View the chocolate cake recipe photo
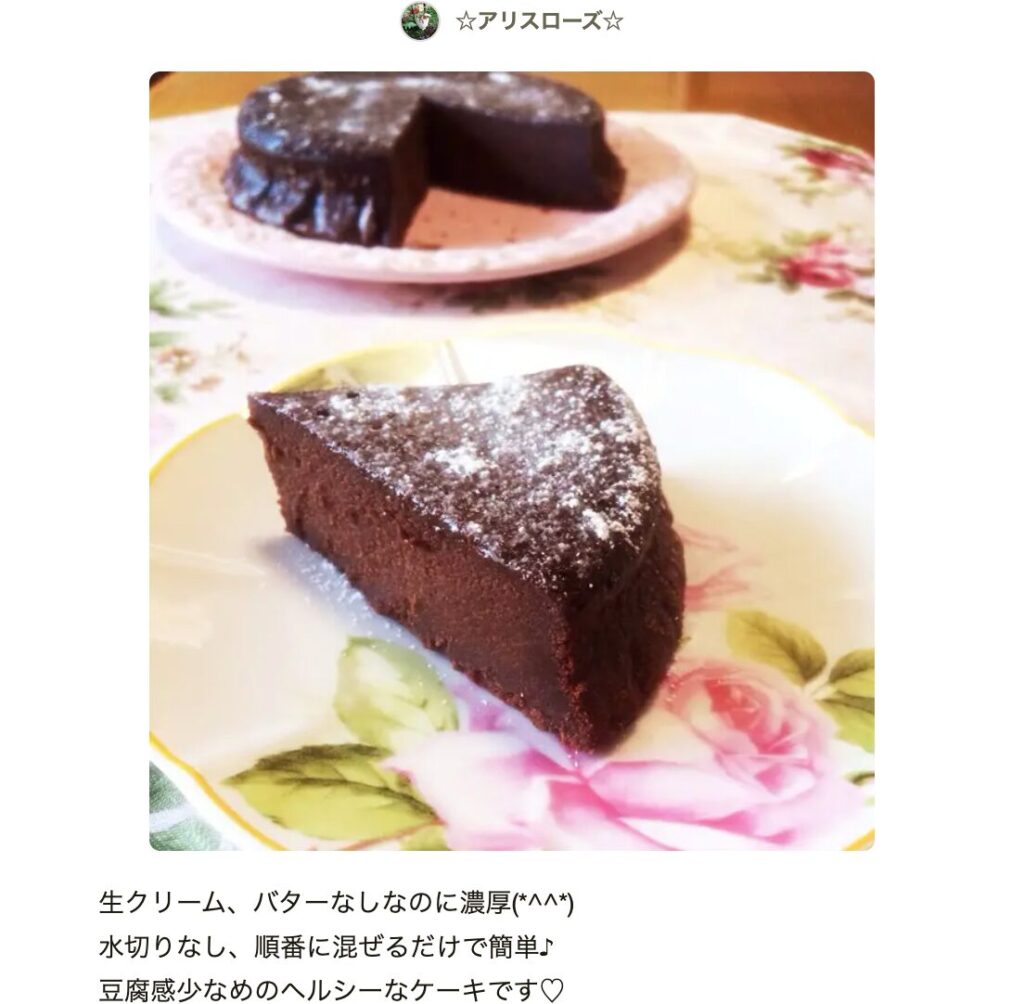 pyautogui.click(x=512, y=460)
